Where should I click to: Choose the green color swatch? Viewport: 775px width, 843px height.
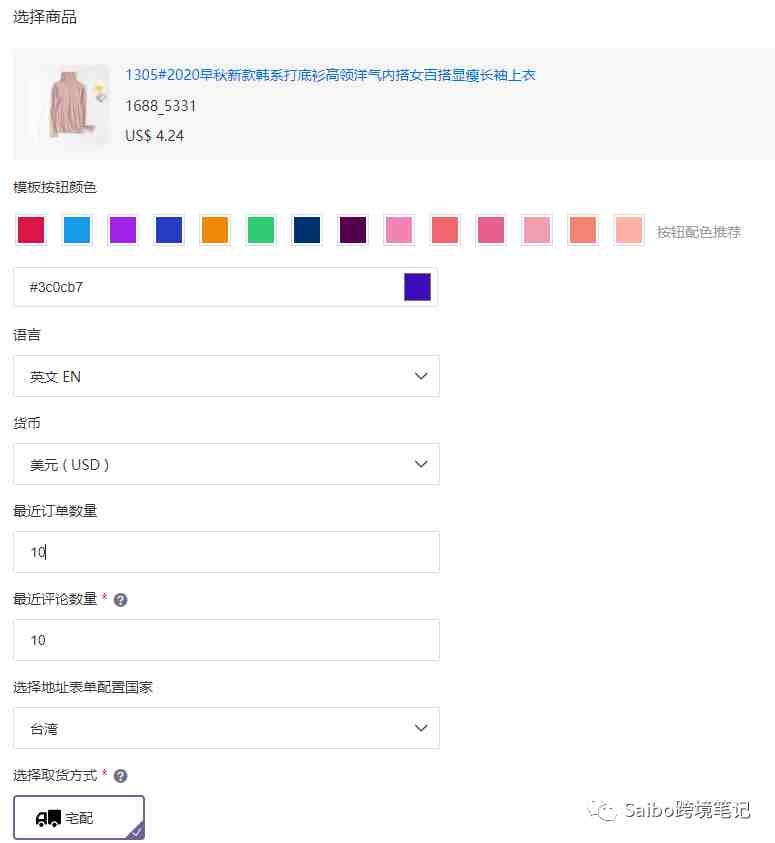tap(261, 230)
